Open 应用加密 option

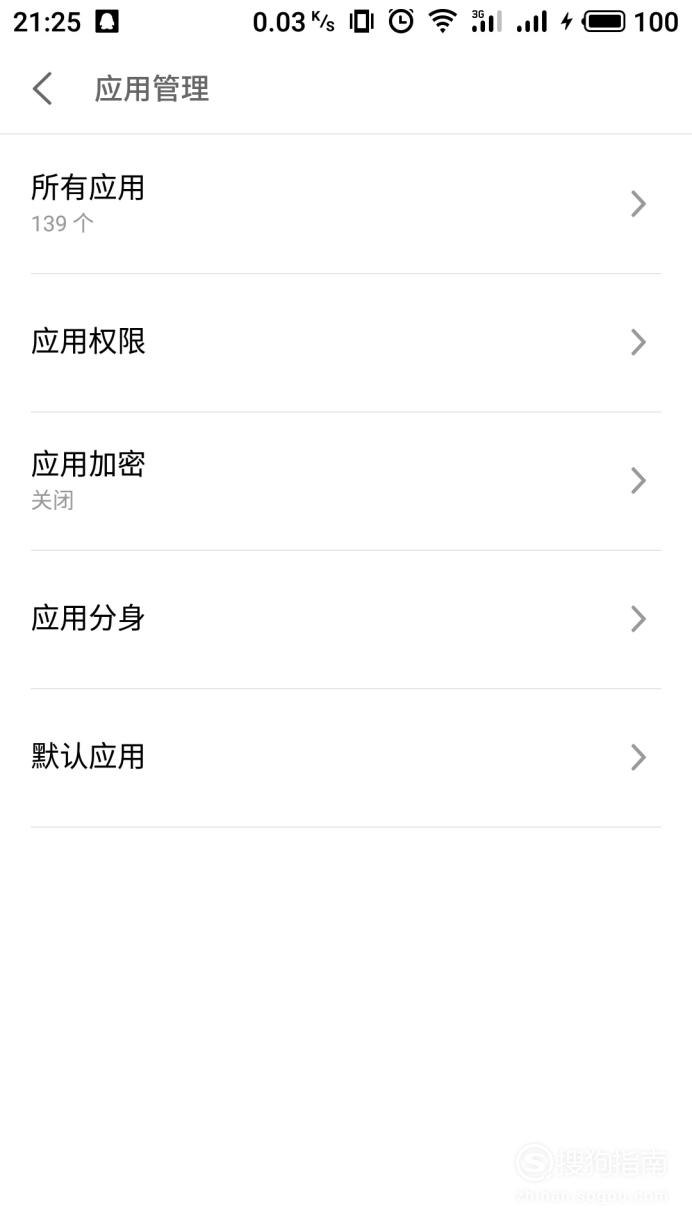point(346,480)
